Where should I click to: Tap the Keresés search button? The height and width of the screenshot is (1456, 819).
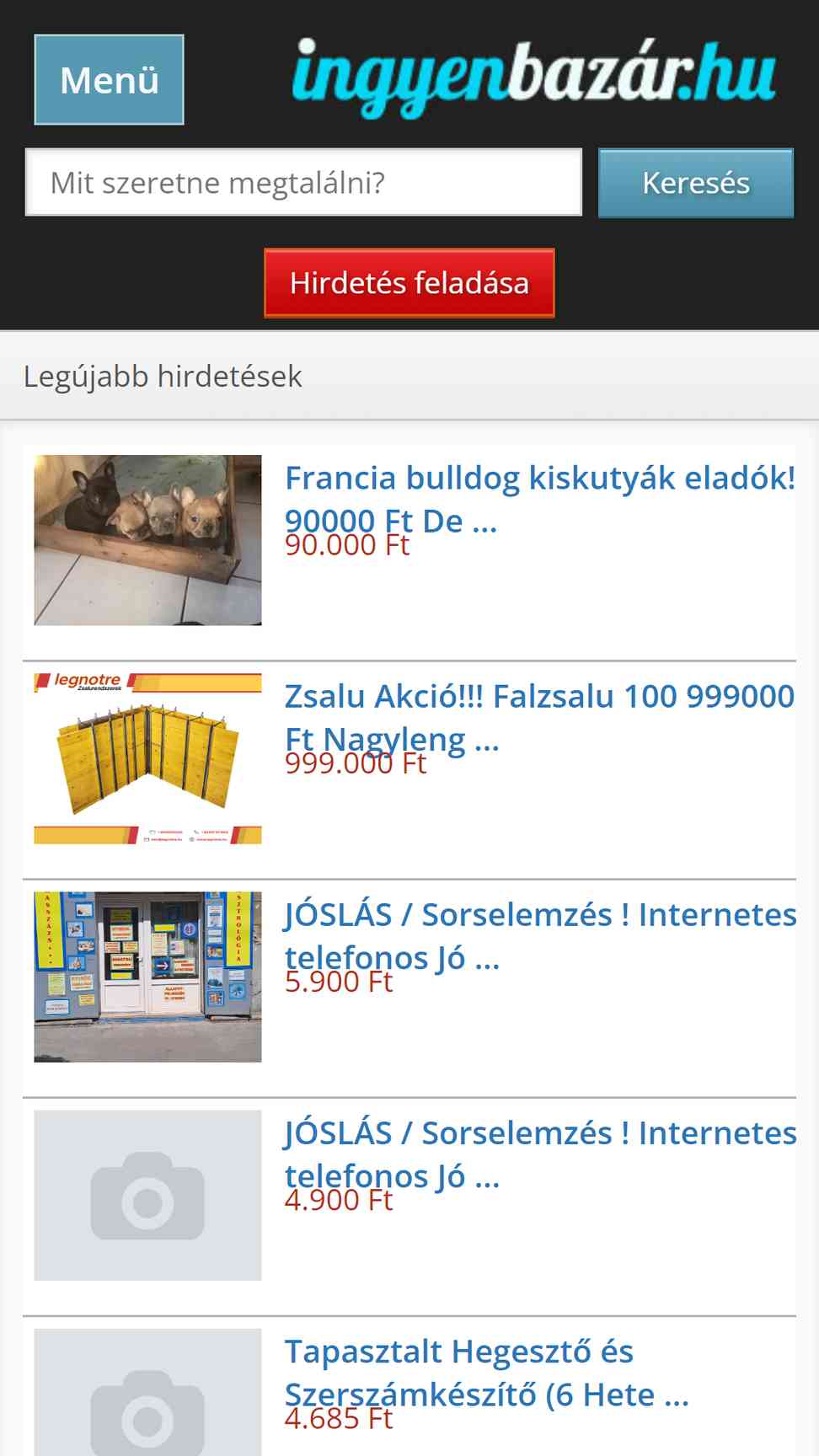[695, 183]
